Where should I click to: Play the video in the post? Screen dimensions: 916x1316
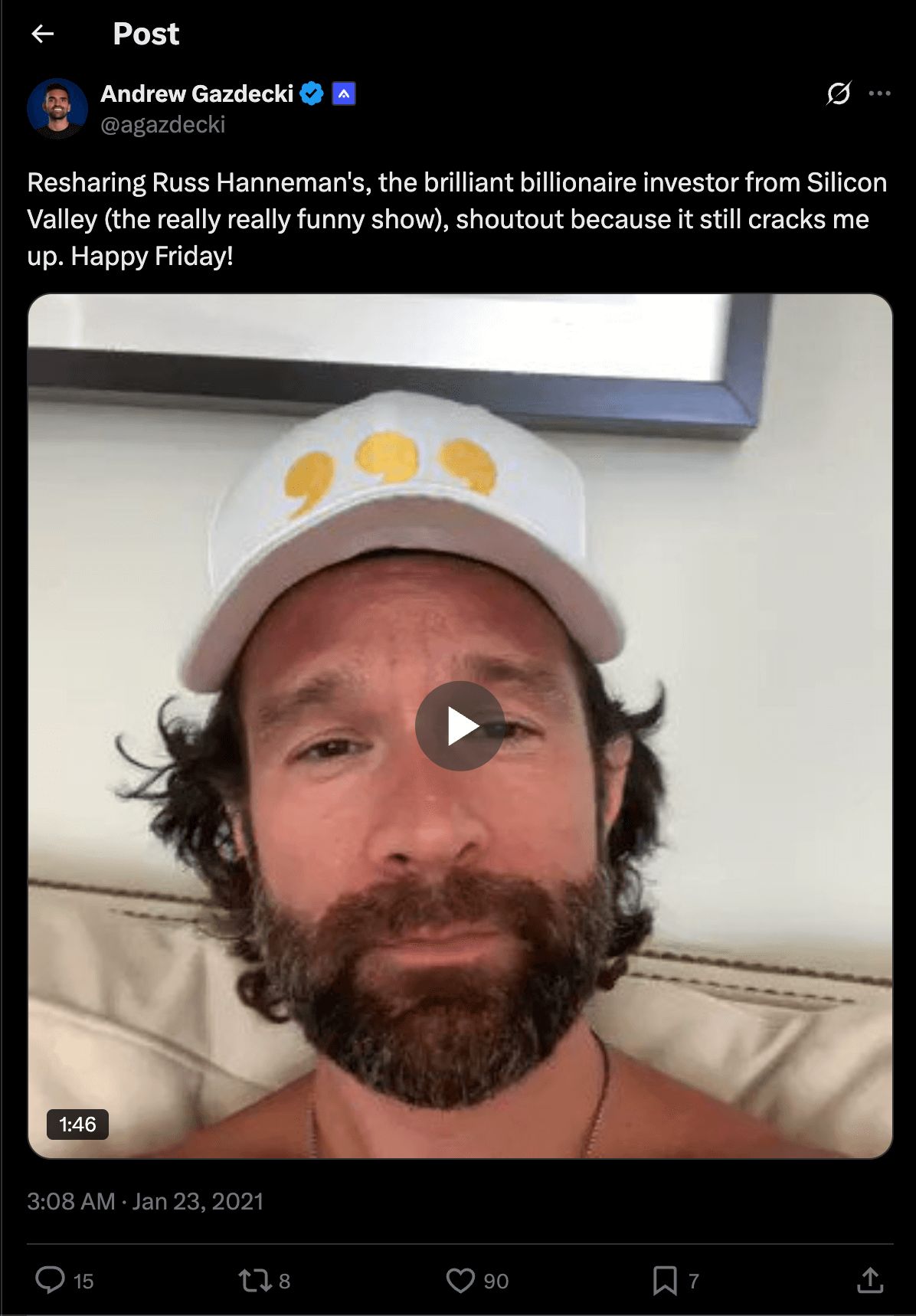460,725
